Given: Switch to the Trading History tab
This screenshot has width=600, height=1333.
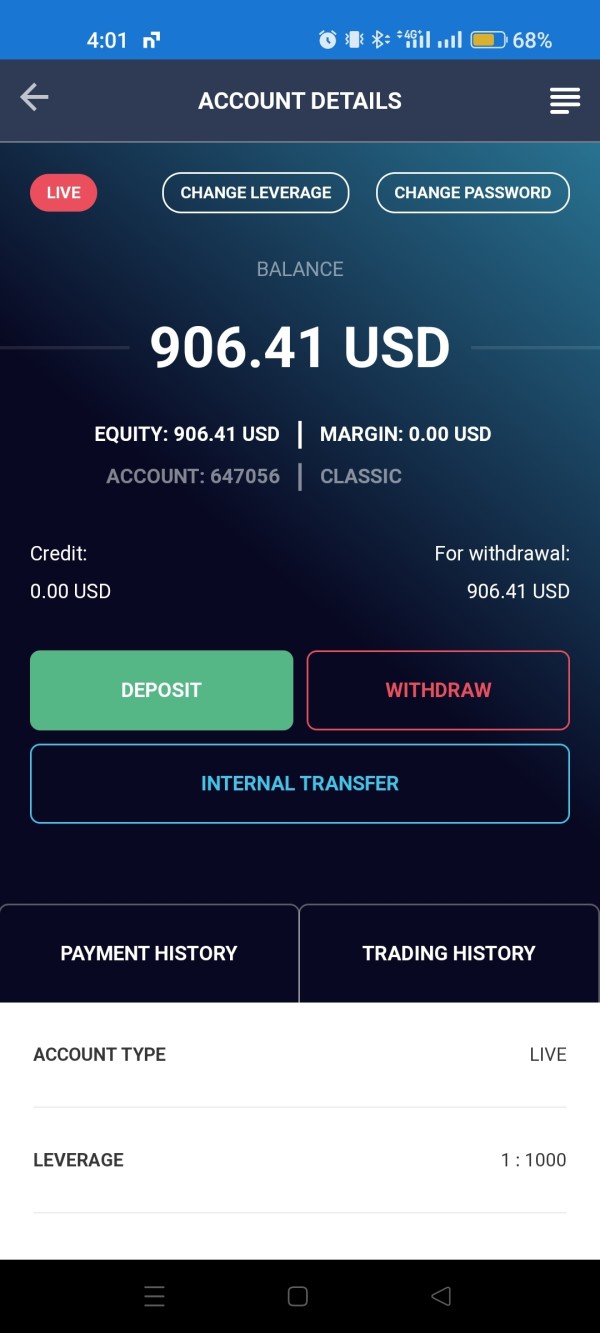Looking at the screenshot, I should 449,953.
